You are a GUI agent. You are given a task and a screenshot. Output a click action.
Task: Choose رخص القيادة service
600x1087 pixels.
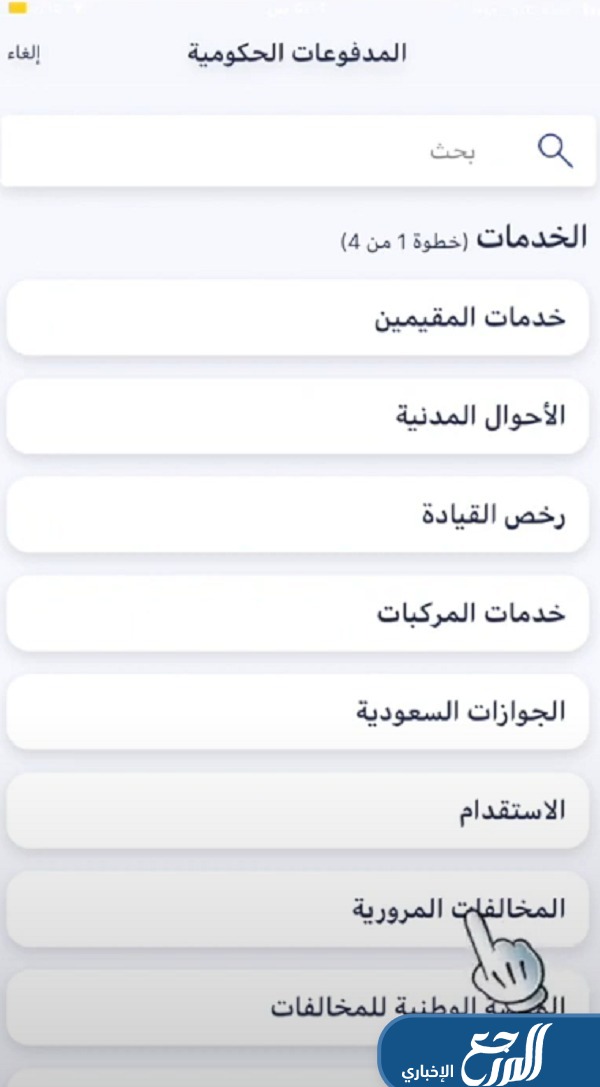[297, 515]
